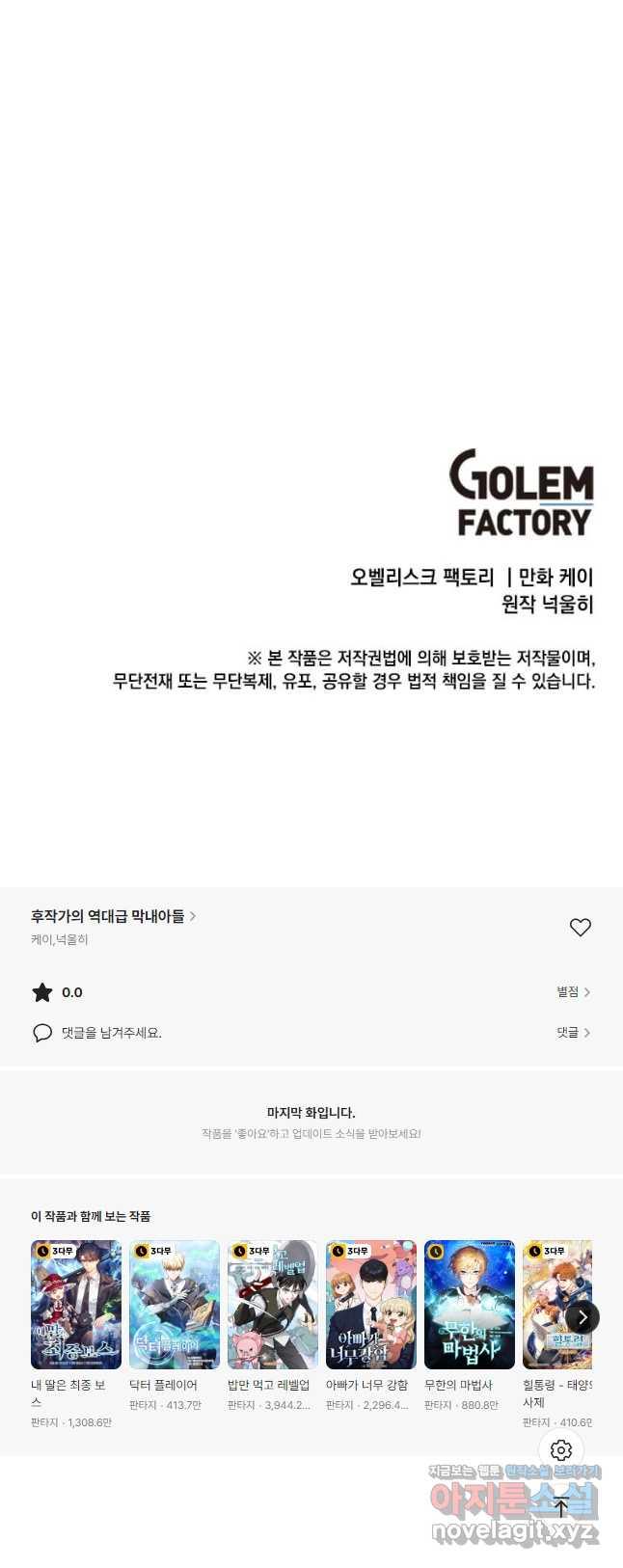623x1568 pixels.
Task: Open the 아빠가 너무 강함 webtoon
Action: pos(371,1304)
